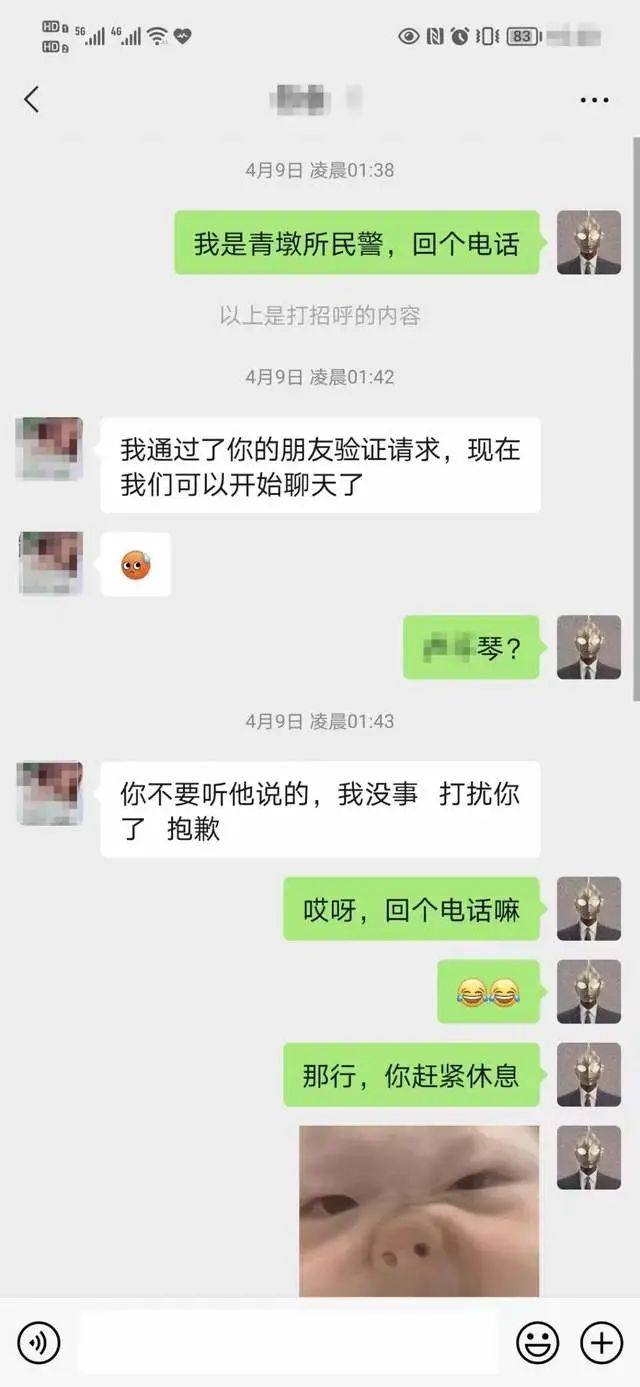The image size is (640, 1387).
Task: Go back using the top-left arrow
Action: tap(32, 99)
